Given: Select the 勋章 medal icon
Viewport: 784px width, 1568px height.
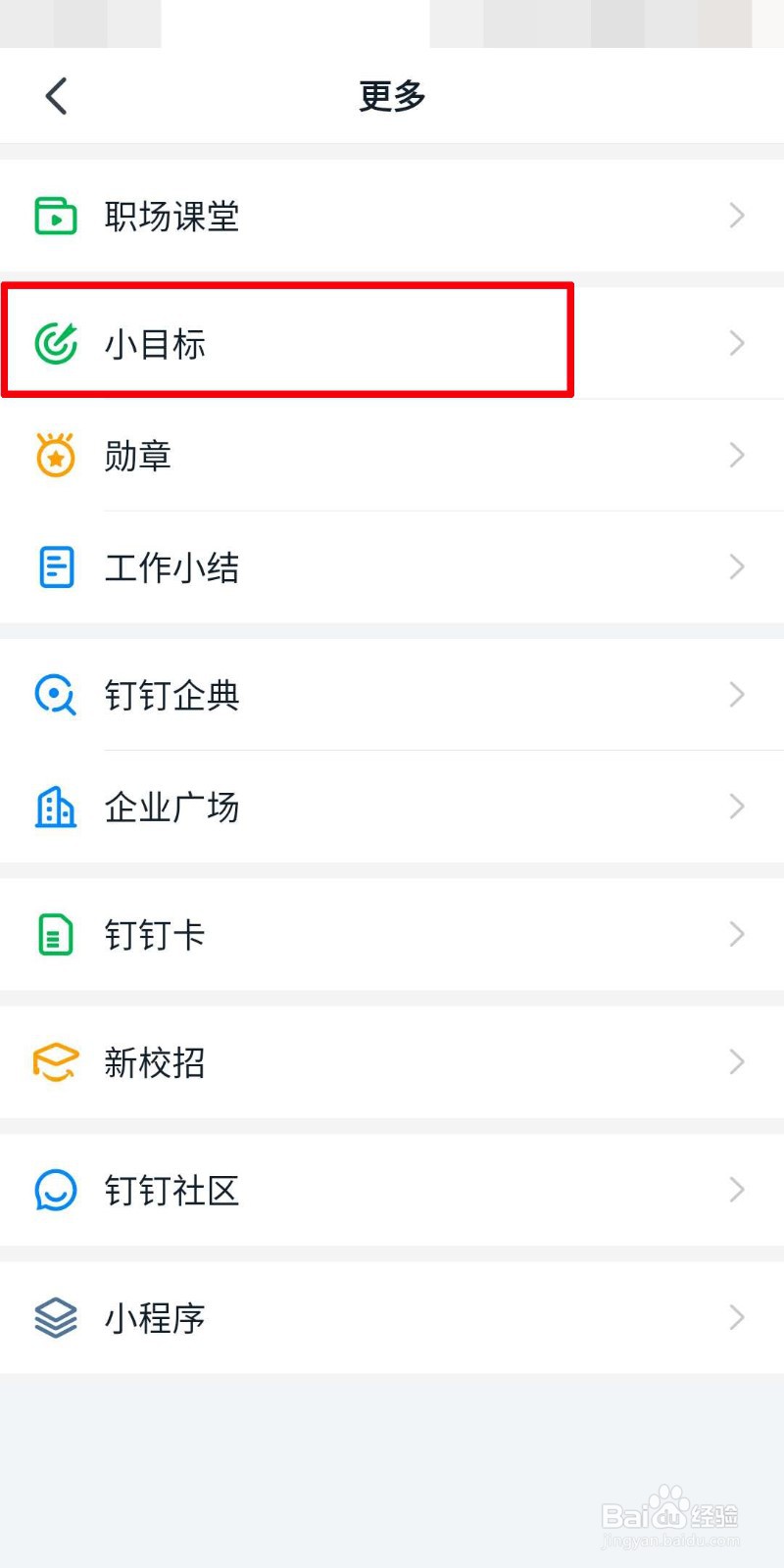Looking at the screenshot, I should click(56, 455).
